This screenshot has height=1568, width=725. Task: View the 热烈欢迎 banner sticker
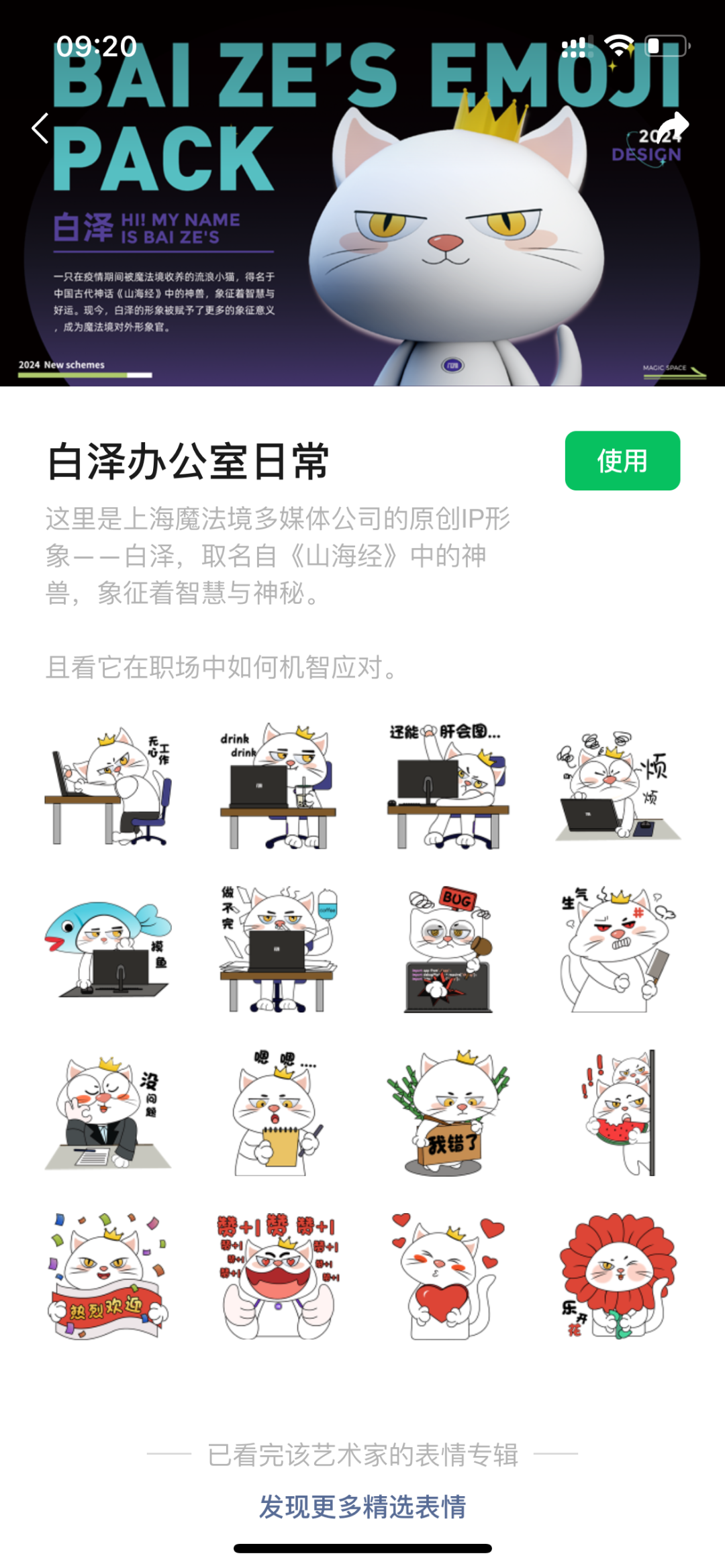pyautogui.click(x=109, y=1277)
